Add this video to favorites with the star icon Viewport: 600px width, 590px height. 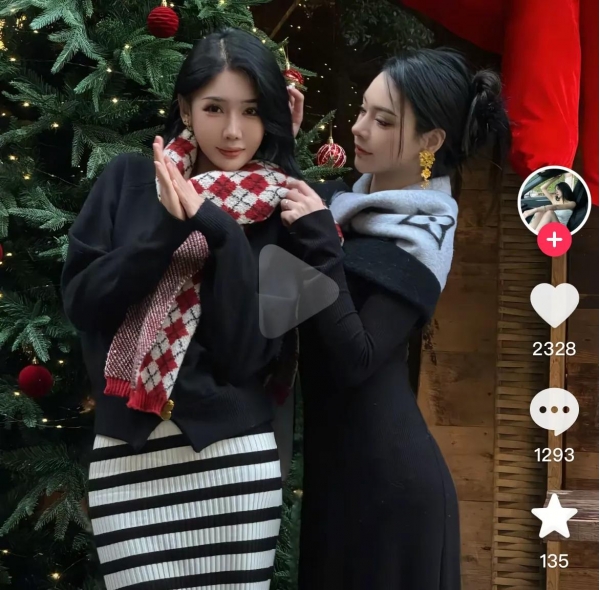(554, 517)
